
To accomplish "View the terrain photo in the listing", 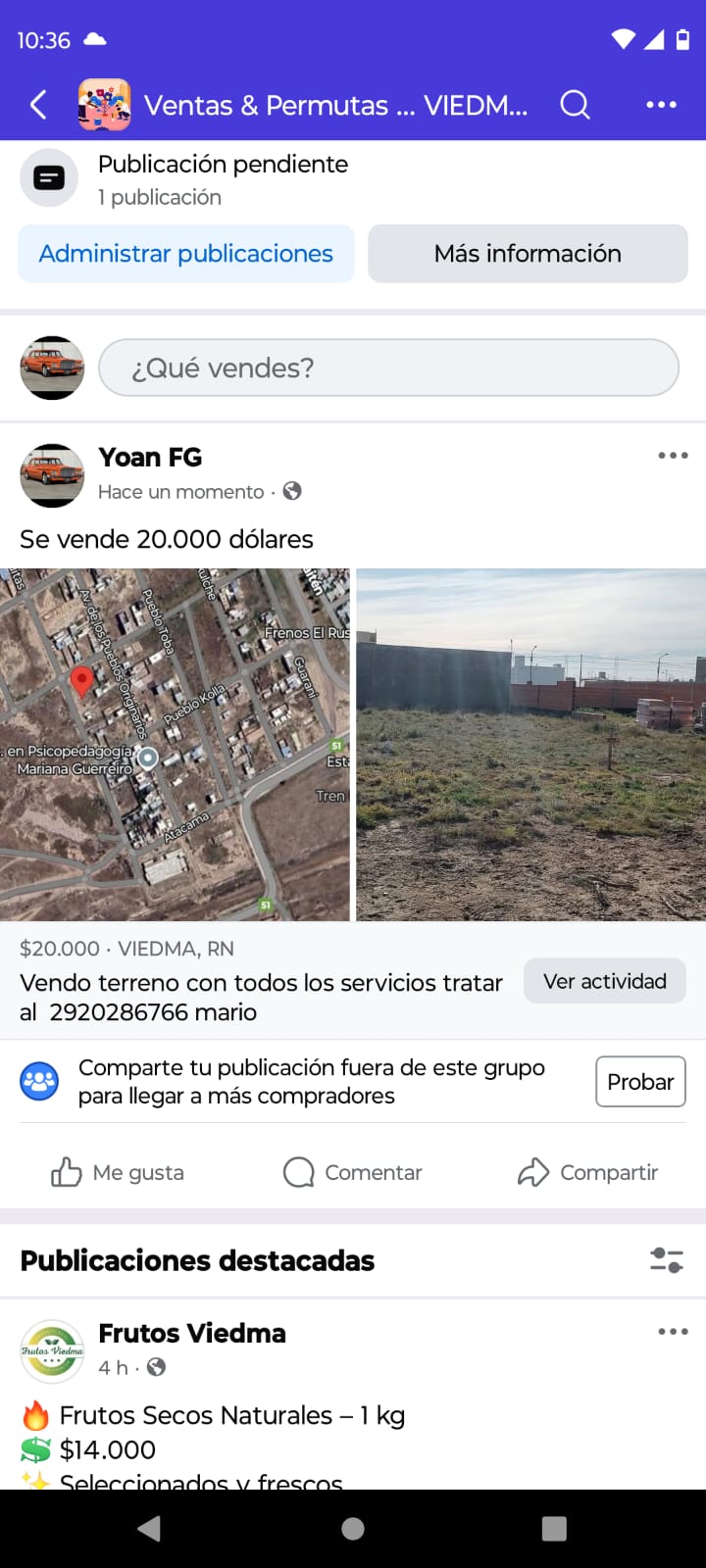I will (x=530, y=744).
